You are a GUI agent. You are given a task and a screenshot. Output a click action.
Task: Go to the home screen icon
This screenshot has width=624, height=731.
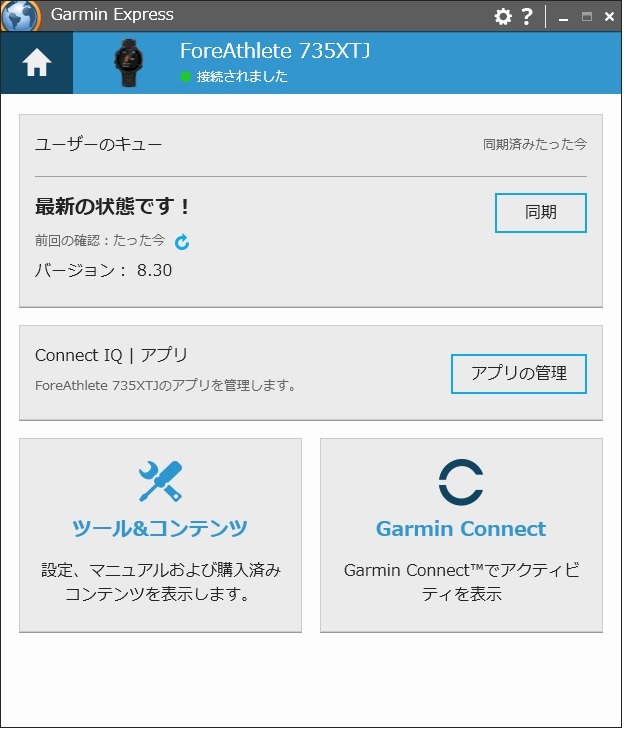point(36,63)
